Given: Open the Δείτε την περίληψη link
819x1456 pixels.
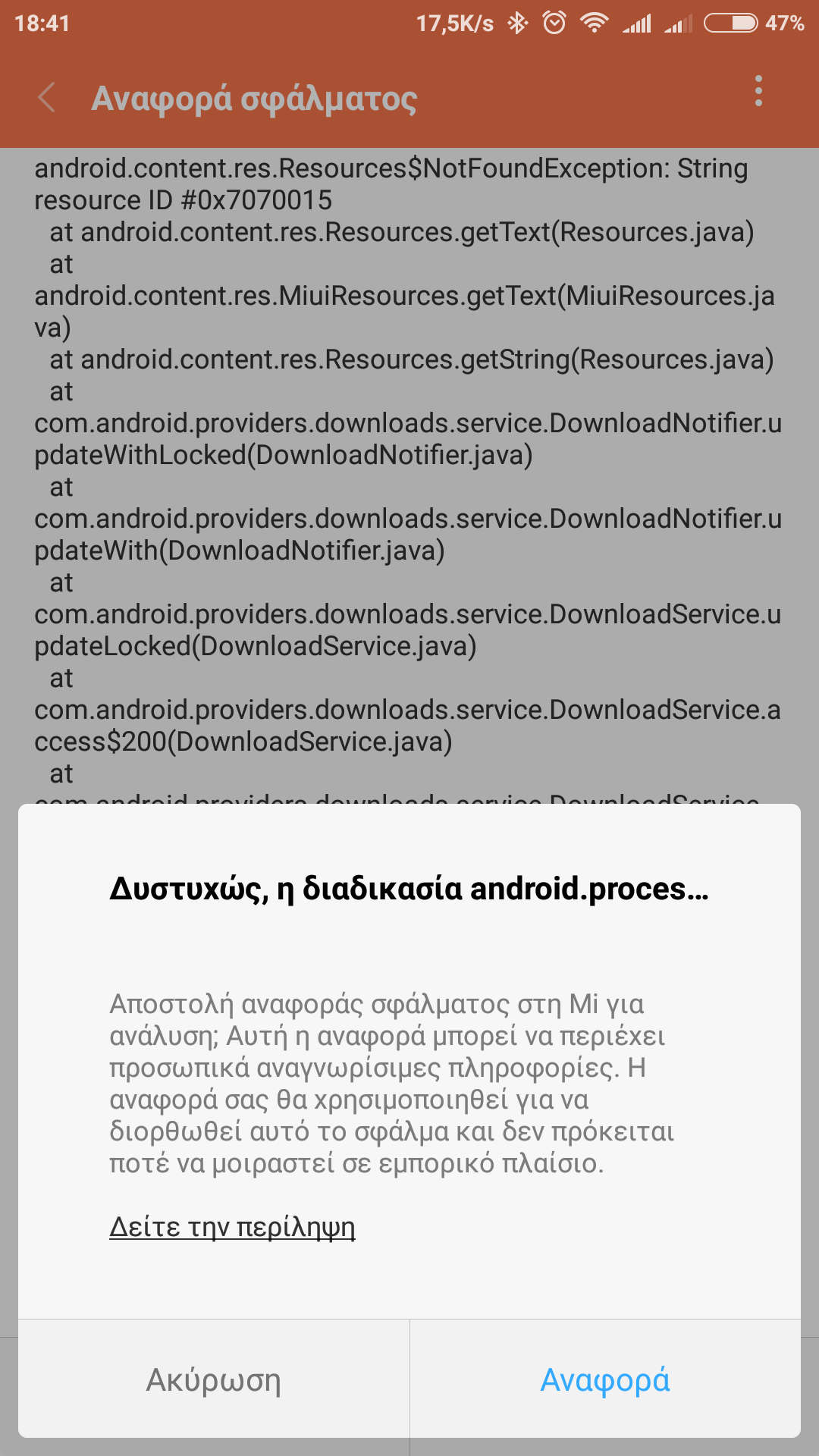Looking at the screenshot, I should [x=232, y=1226].
